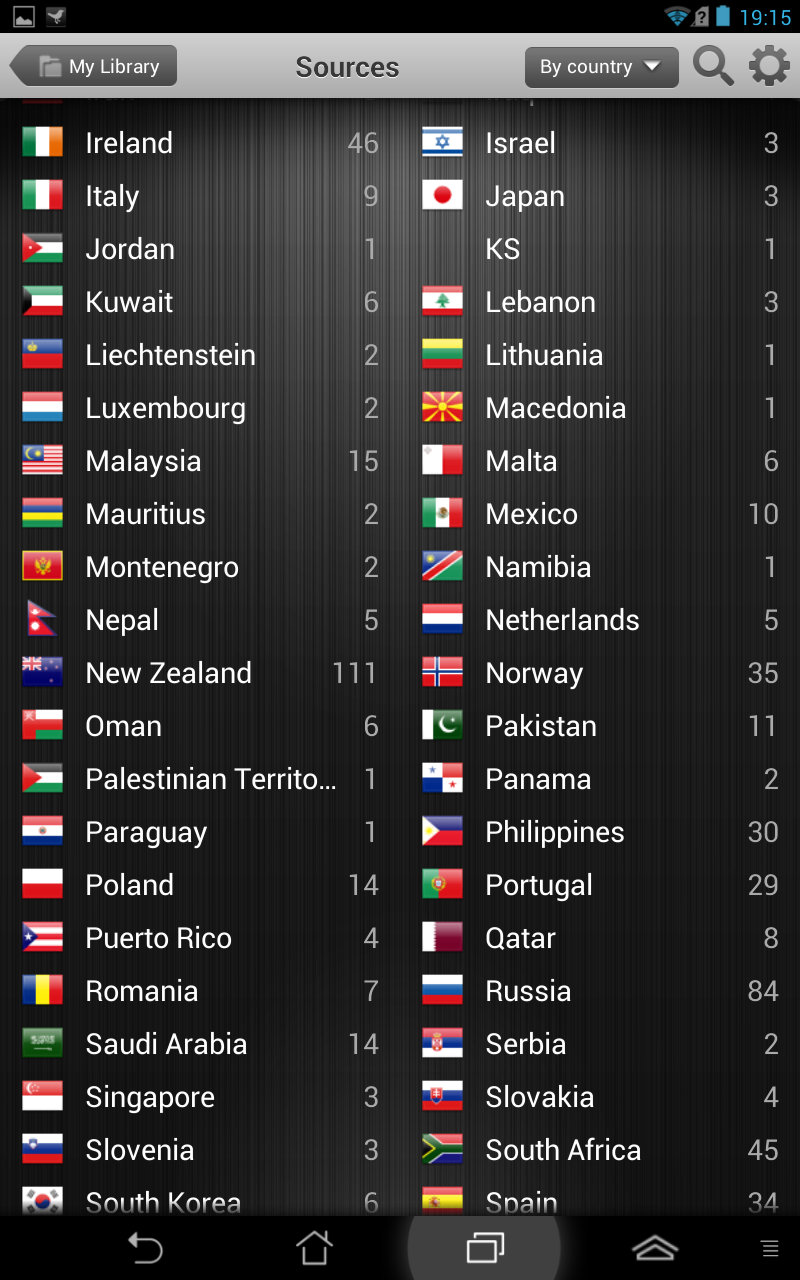The width and height of the screenshot is (800, 1280).
Task: Open the By country sort dropdown
Action: pos(601,67)
